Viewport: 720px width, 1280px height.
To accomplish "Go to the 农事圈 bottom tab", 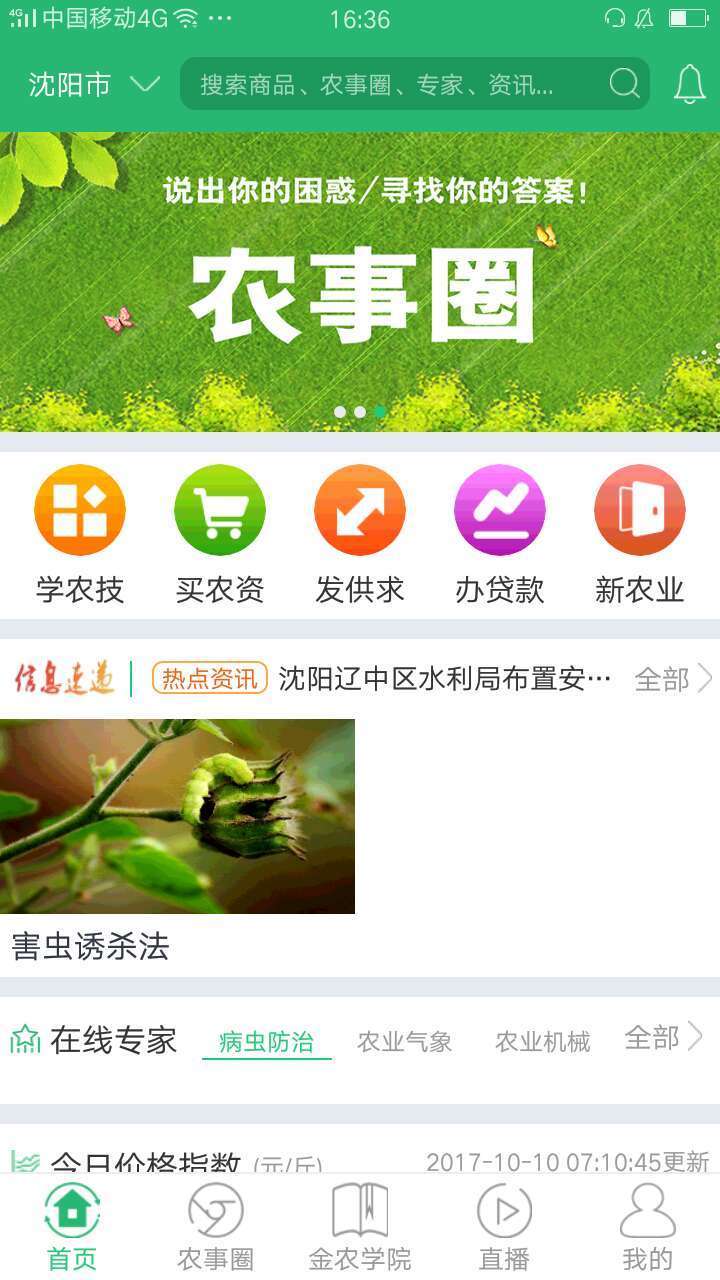I will pos(216,1228).
